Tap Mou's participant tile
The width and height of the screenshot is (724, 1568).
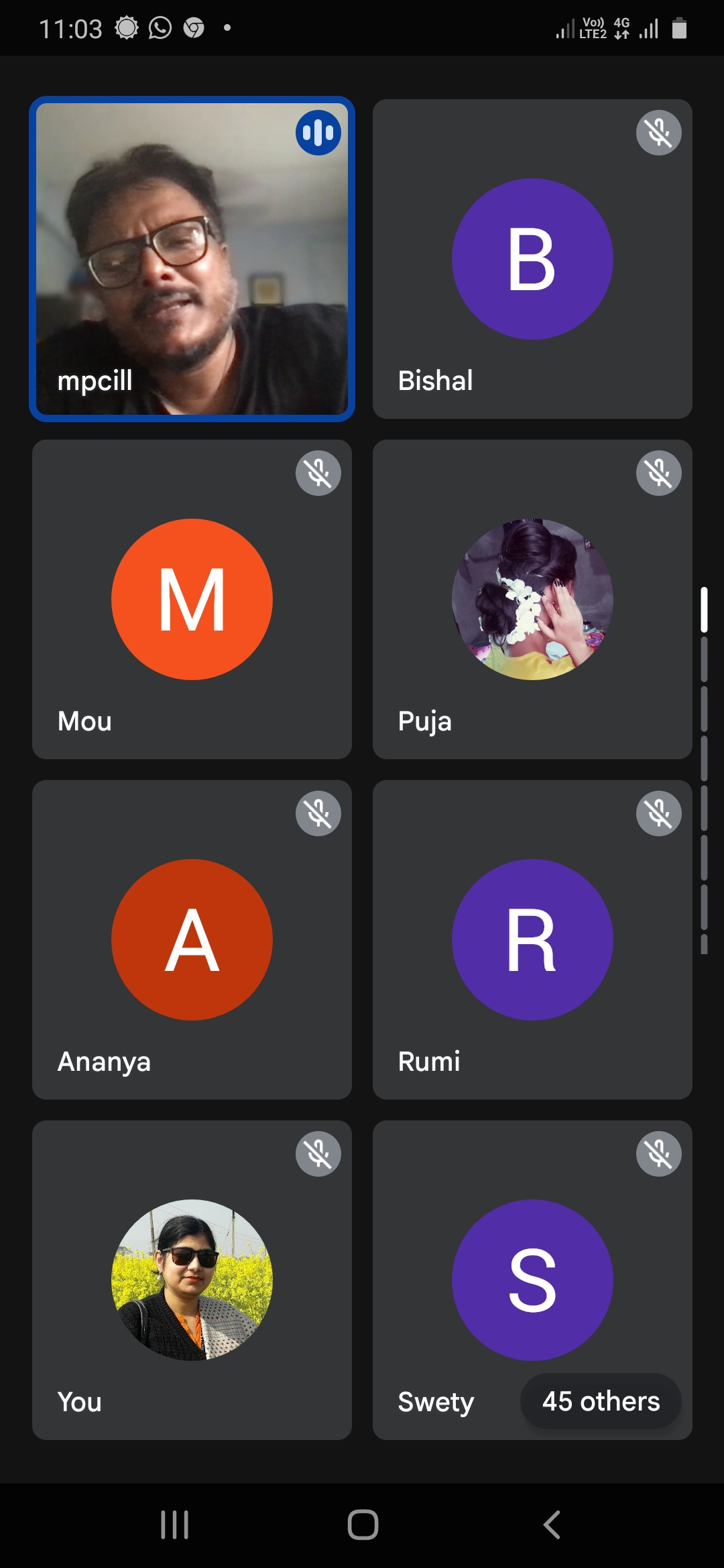[192, 600]
